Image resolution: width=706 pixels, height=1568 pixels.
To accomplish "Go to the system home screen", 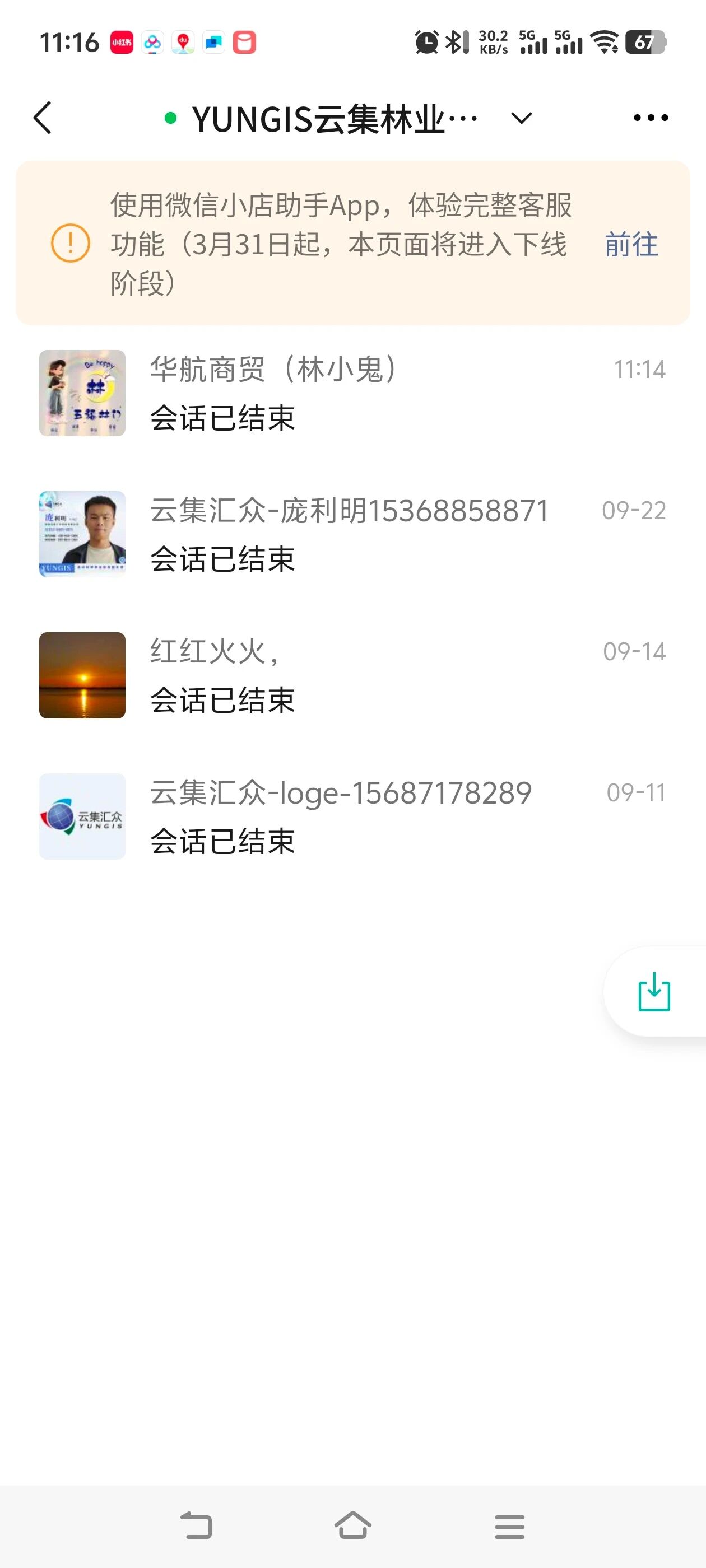I will (352, 1526).
